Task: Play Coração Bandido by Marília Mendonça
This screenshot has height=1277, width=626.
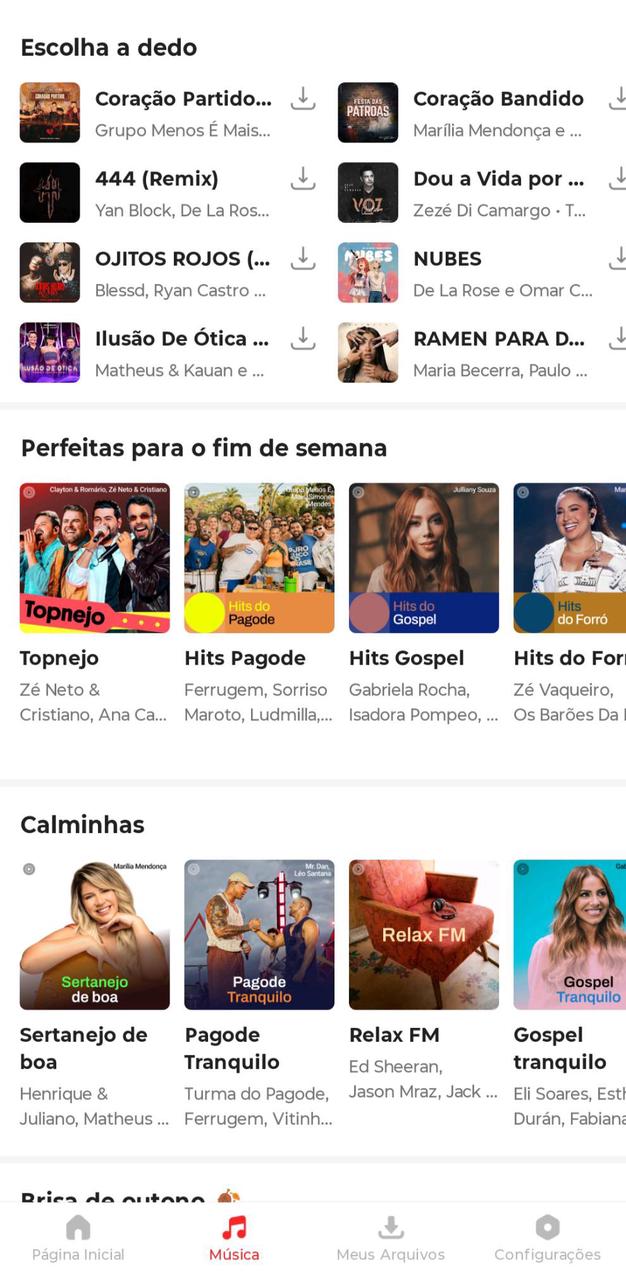Action: (x=497, y=112)
